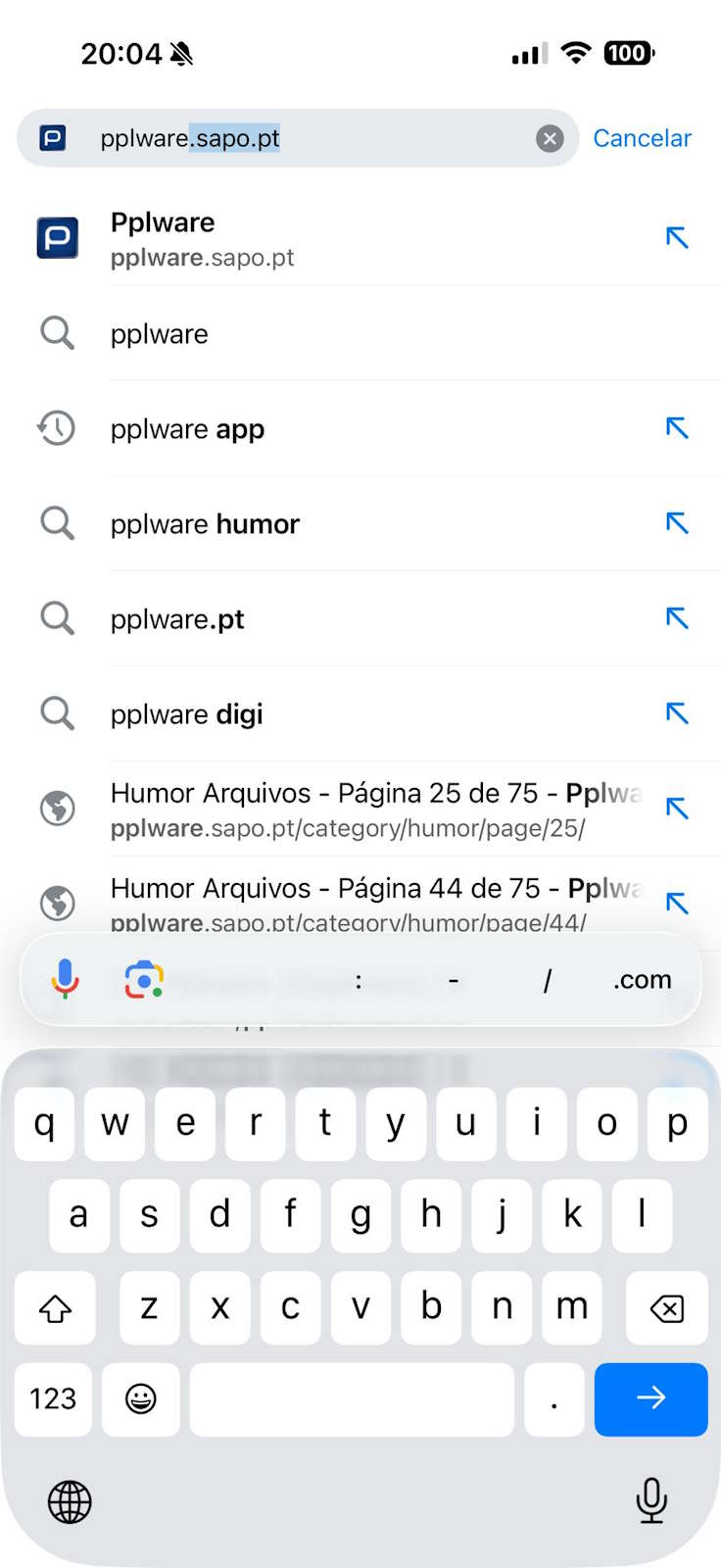Hit the blue go arrow key
Screen dimensions: 721x1568
(x=650, y=1398)
